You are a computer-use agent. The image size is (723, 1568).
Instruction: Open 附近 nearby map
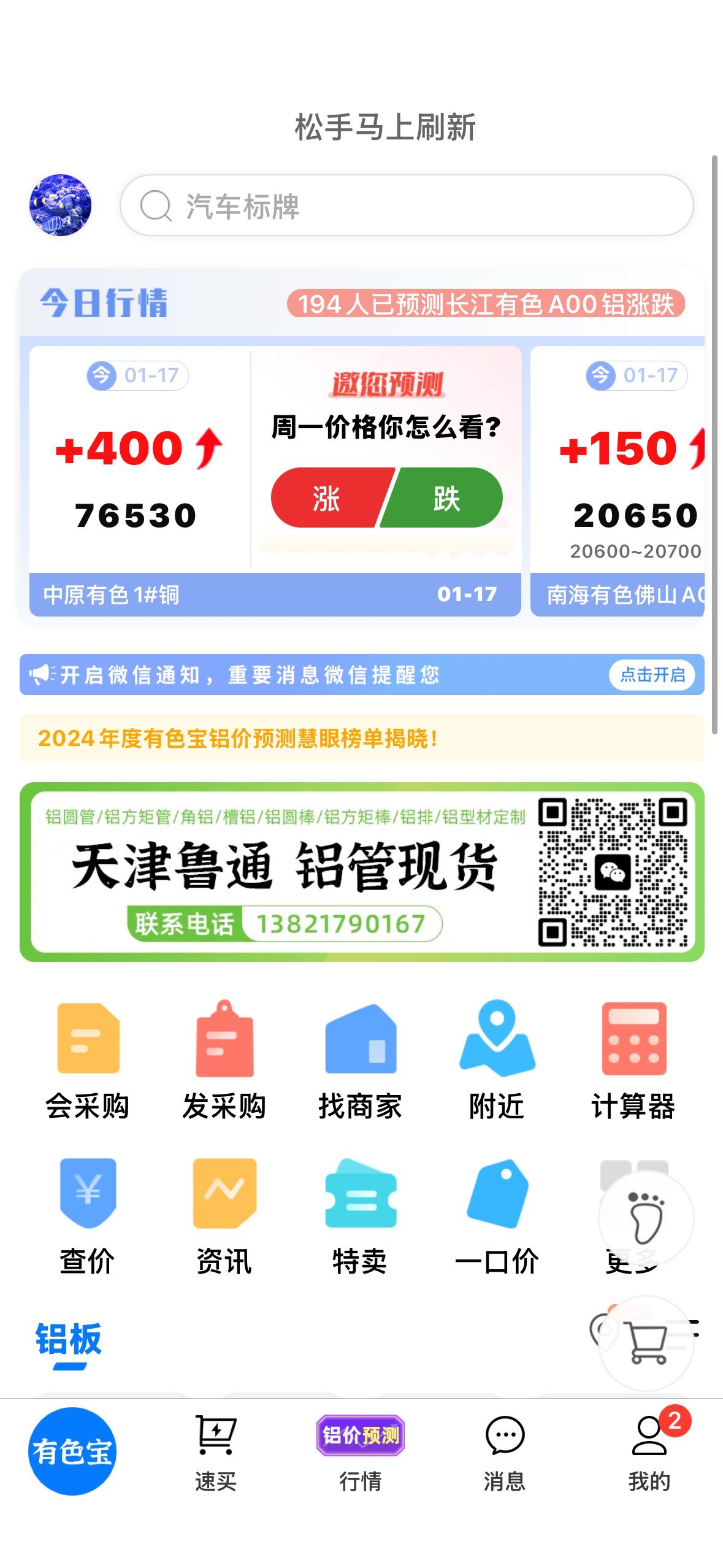[x=497, y=1061]
